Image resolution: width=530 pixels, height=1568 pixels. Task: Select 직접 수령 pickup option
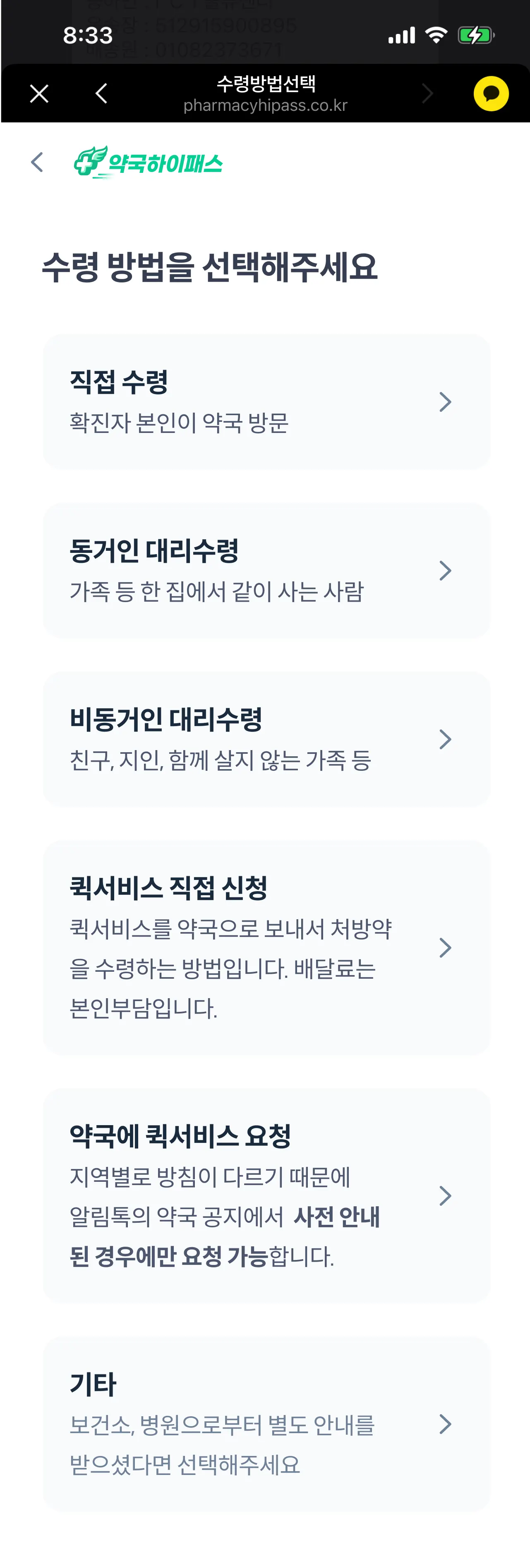point(266,402)
